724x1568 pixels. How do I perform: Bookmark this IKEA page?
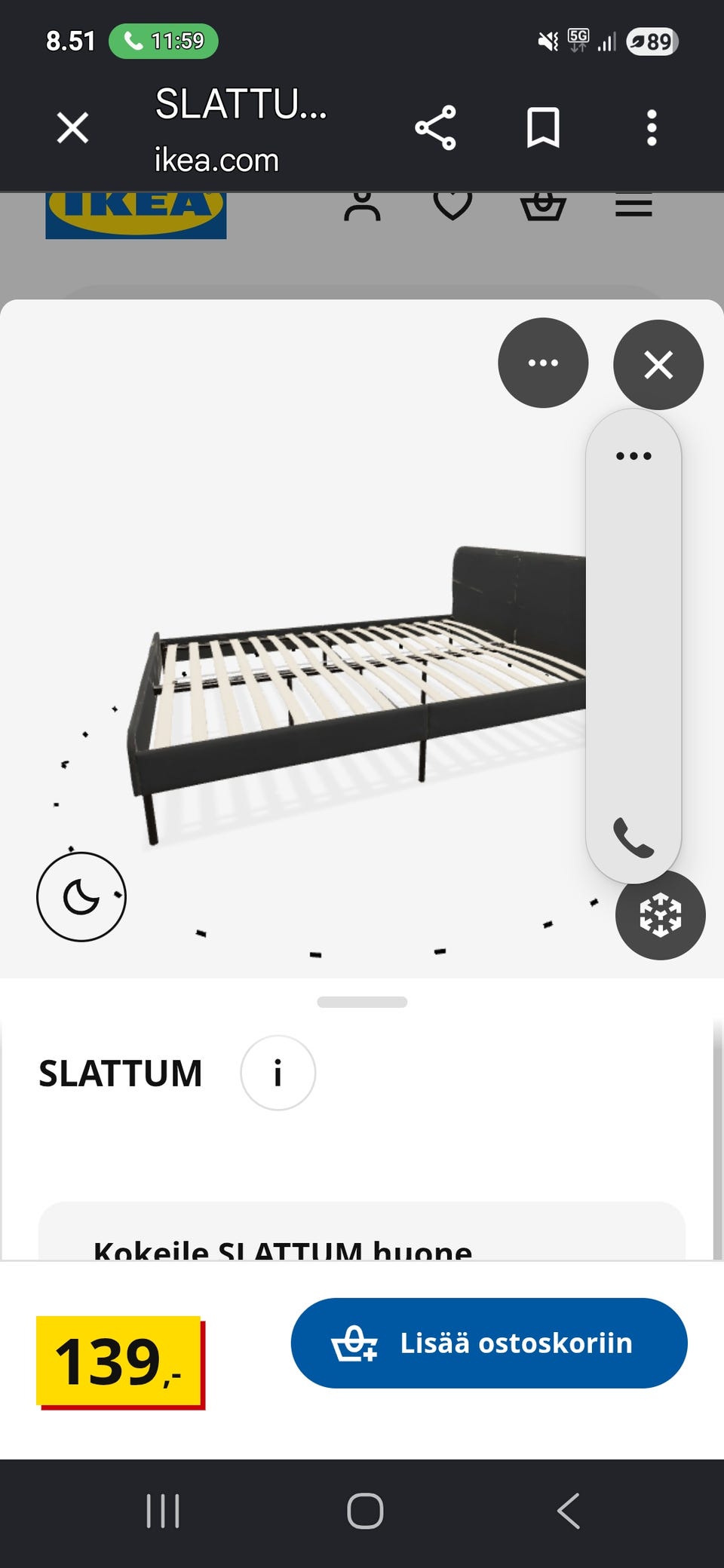point(543,127)
